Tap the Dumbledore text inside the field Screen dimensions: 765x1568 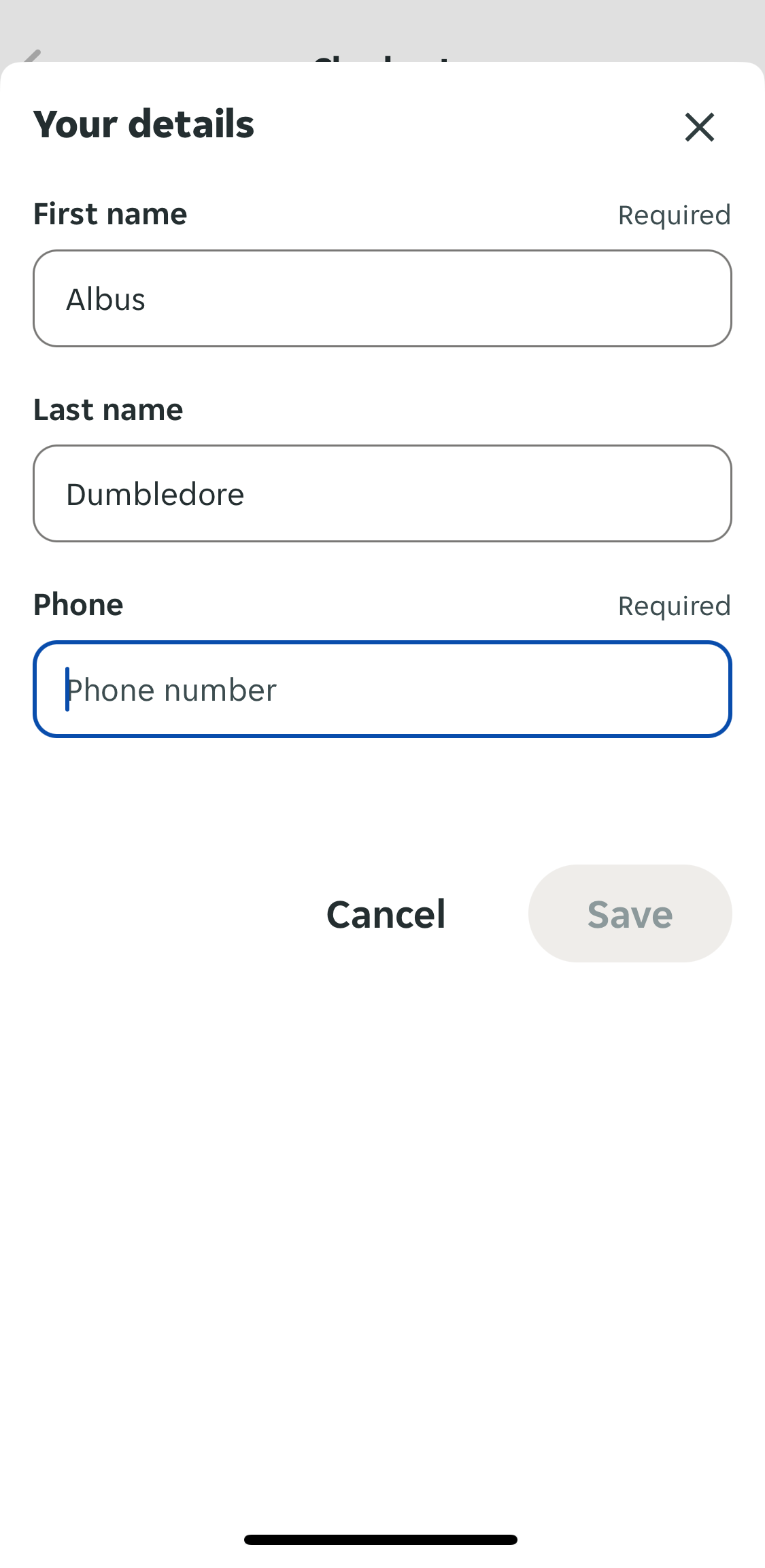154,494
